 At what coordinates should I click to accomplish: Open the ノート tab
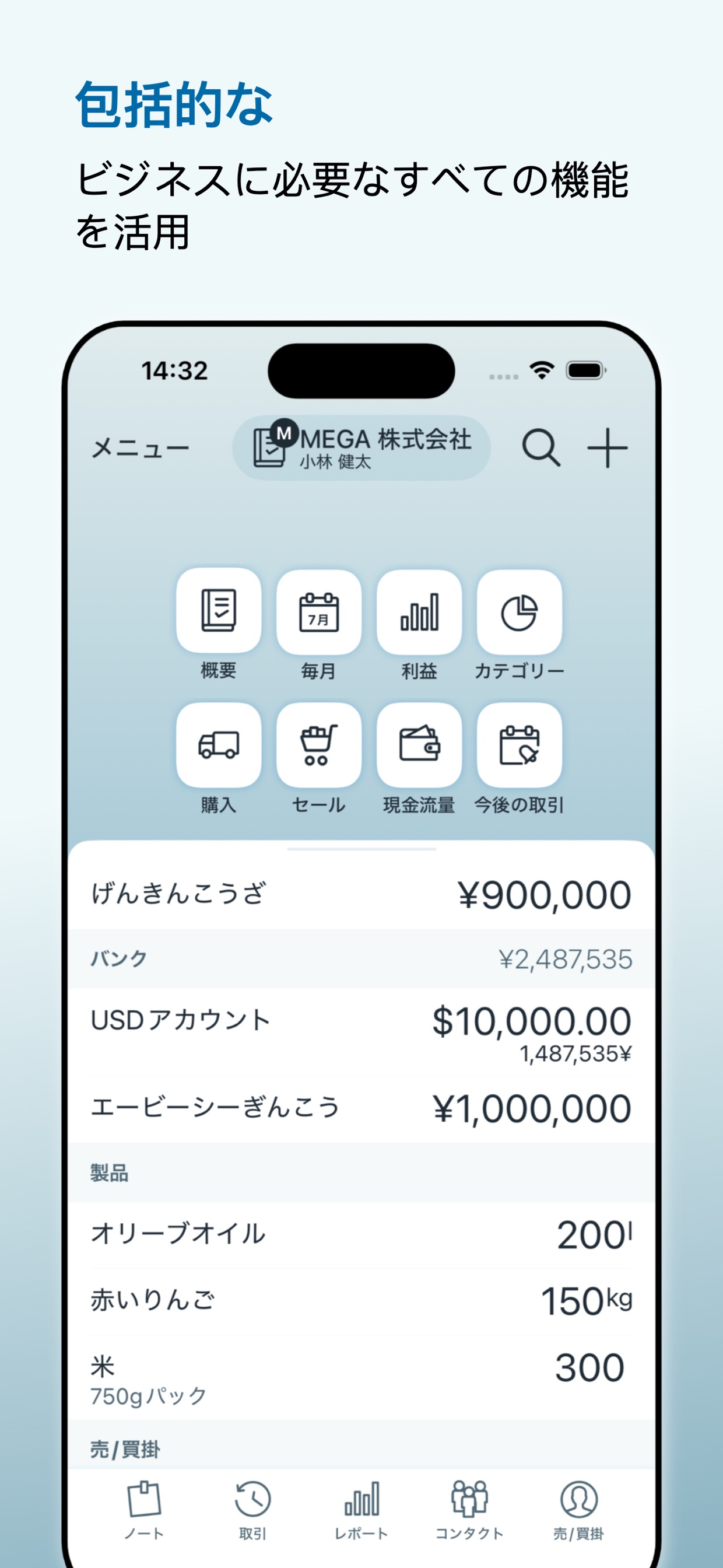pyautogui.click(x=145, y=1508)
